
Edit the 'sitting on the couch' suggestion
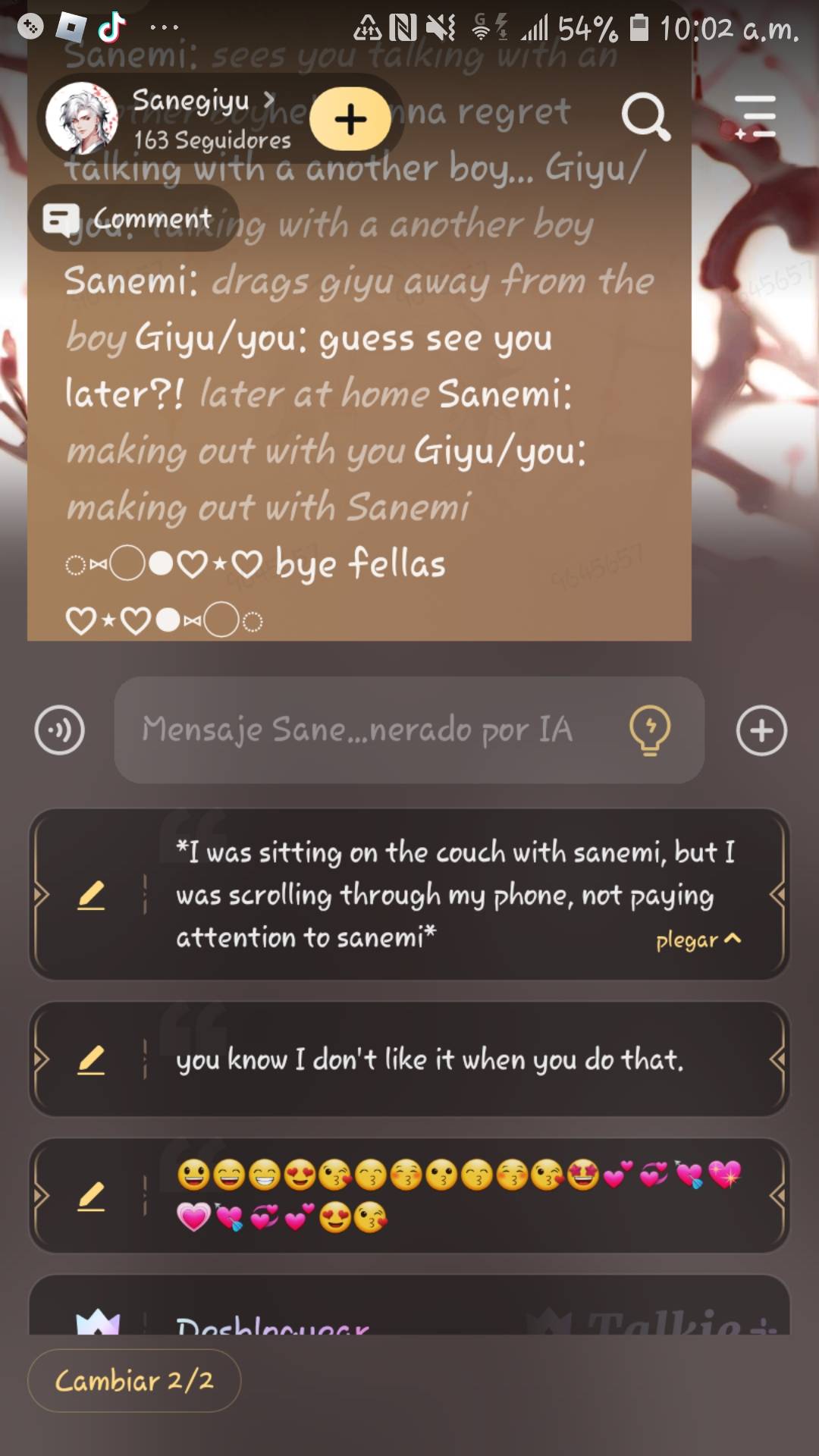[x=91, y=896]
